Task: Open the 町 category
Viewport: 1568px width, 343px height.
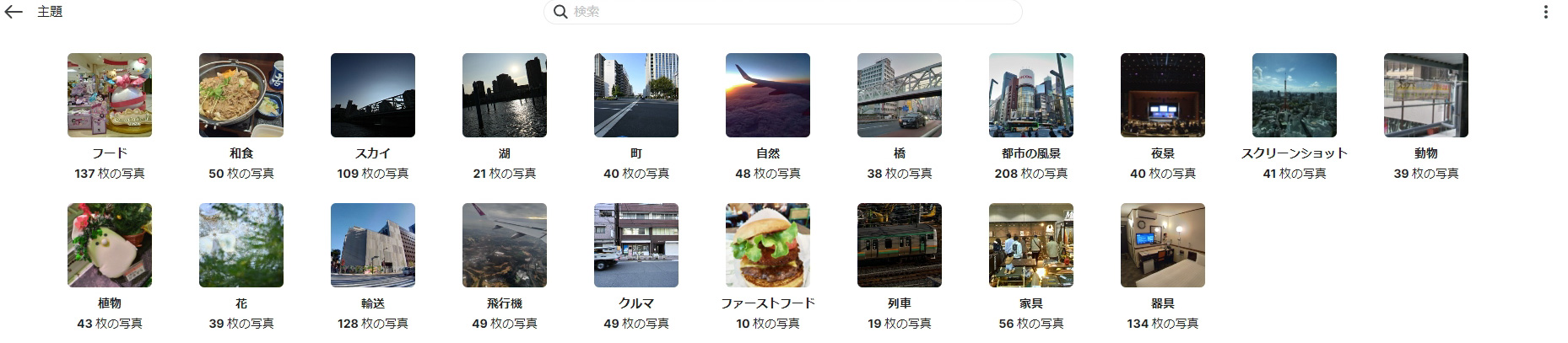Action: click(x=636, y=95)
